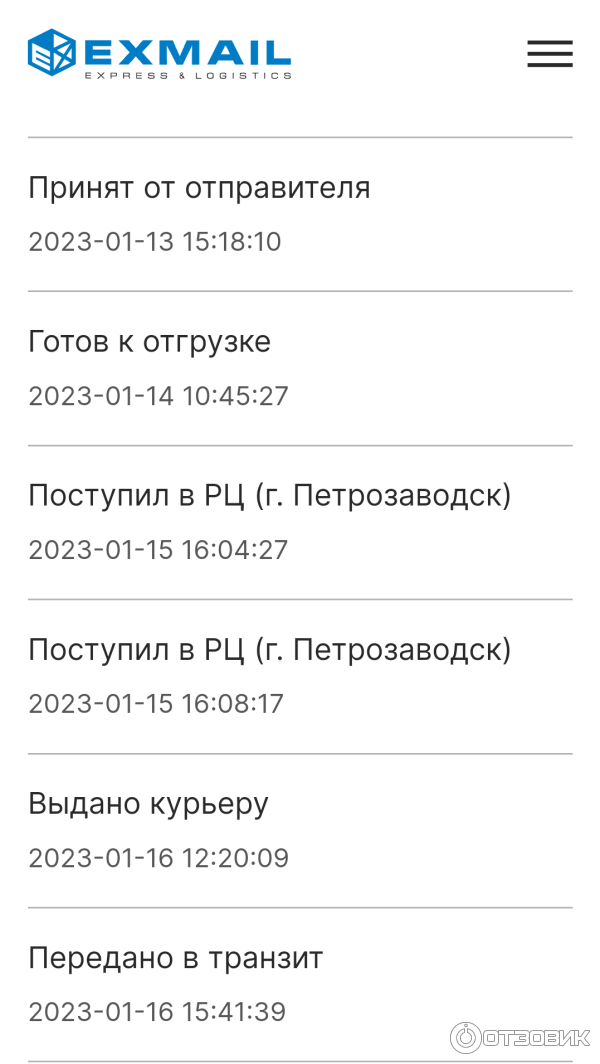Open the hamburger menu
Screen dimensions: 600x1064
[549, 54]
